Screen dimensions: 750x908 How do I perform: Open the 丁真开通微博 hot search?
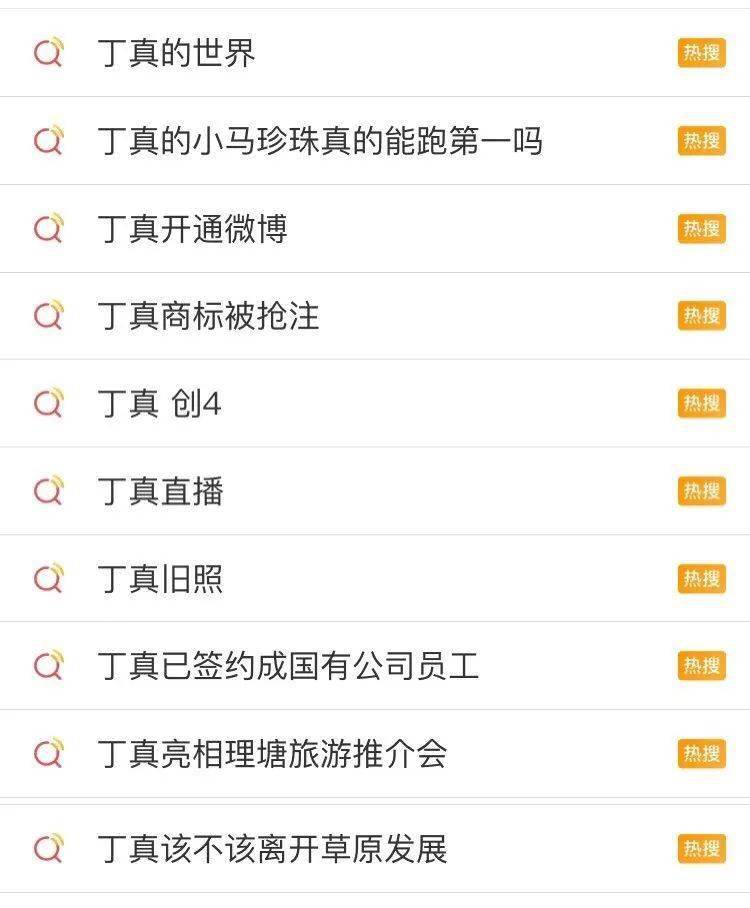[x=193, y=229]
